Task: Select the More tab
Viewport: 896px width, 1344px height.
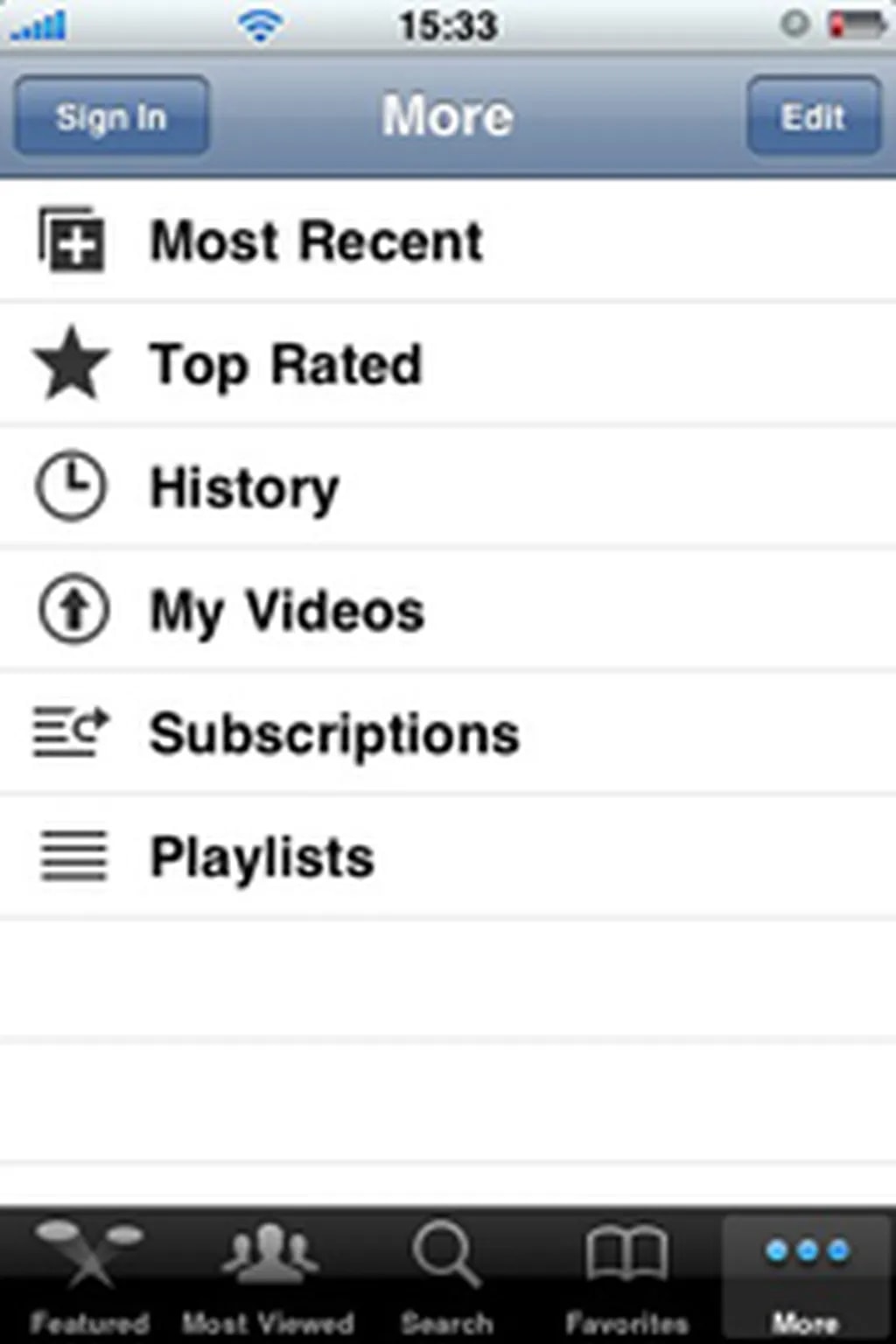Action: pos(806,1277)
